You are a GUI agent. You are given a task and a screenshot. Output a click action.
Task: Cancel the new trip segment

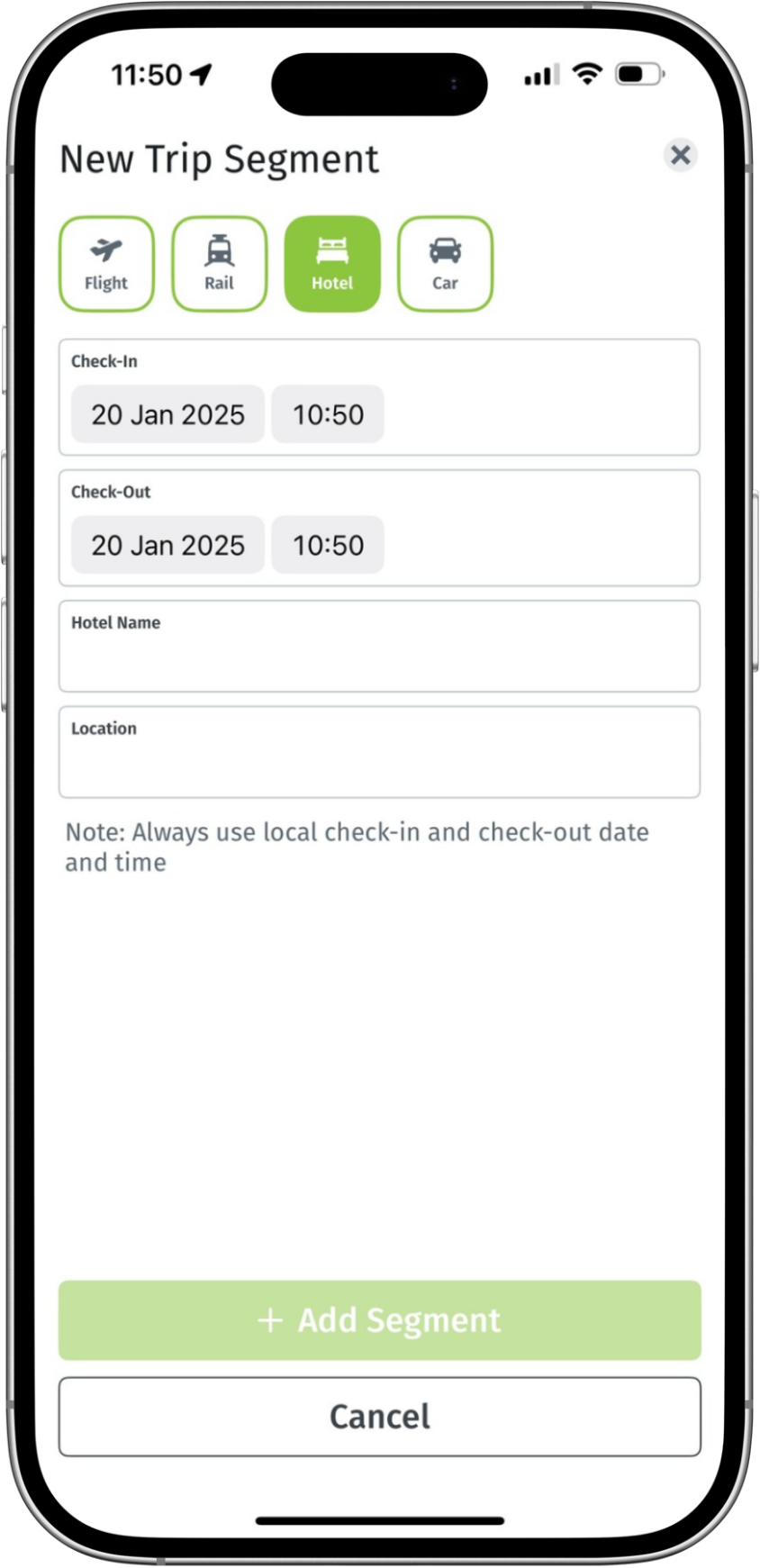(379, 1417)
